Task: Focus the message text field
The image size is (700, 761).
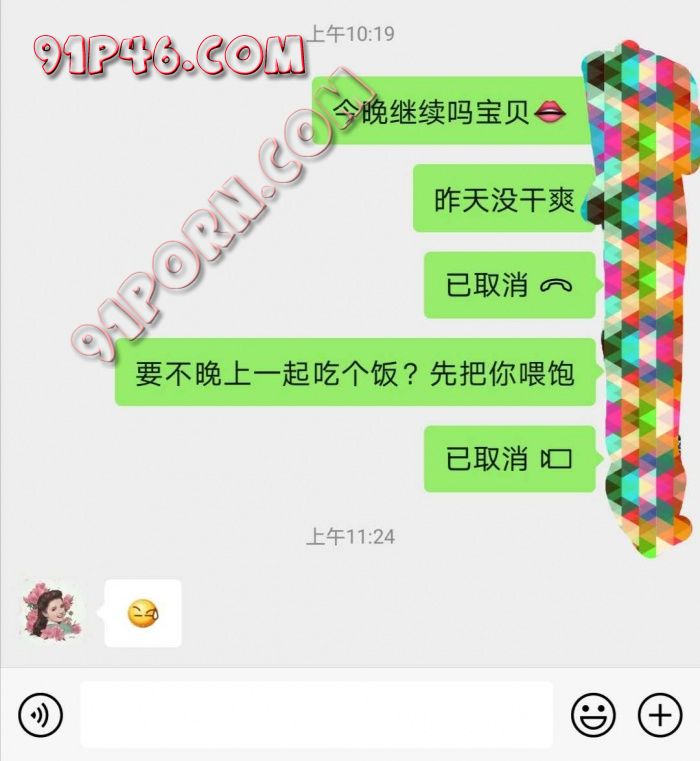Action: [316, 714]
